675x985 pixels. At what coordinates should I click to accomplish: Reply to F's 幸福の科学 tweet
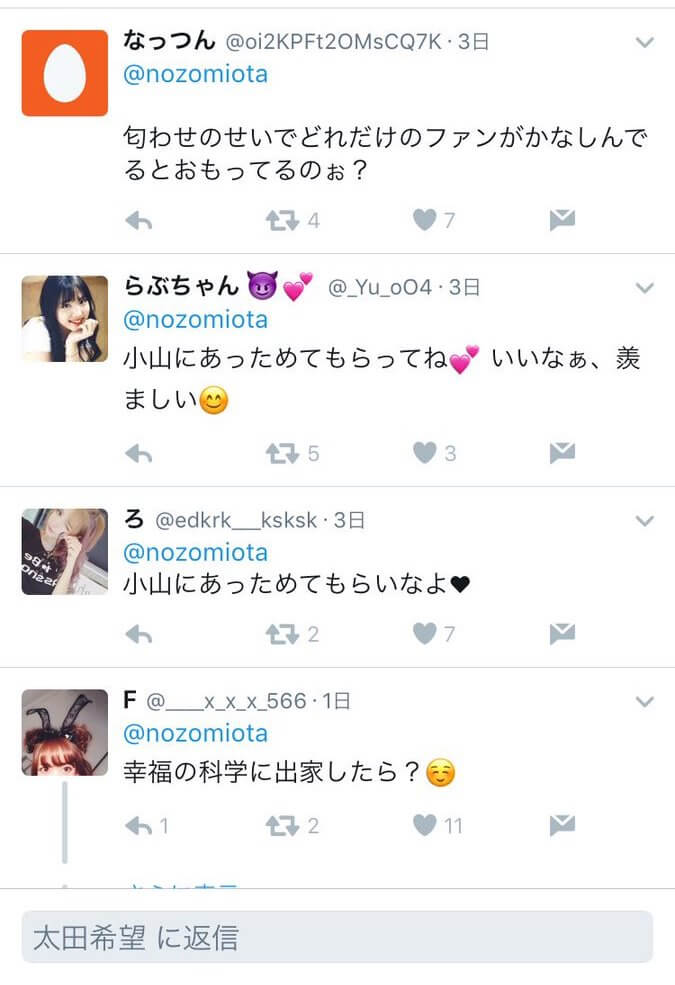coord(138,826)
